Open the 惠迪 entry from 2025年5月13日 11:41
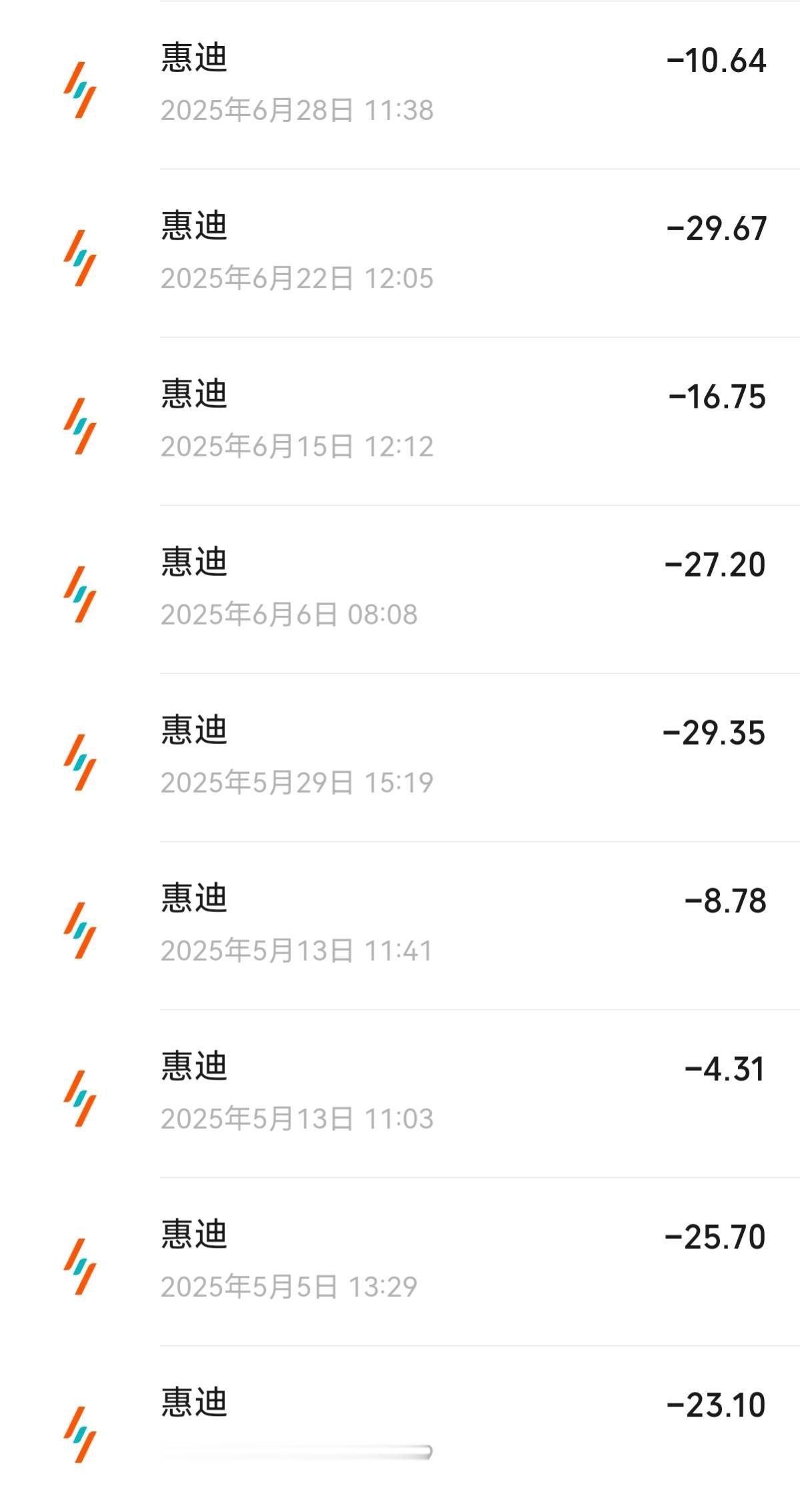The width and height of the screenshot is (800, 1512). coord(400,925)
